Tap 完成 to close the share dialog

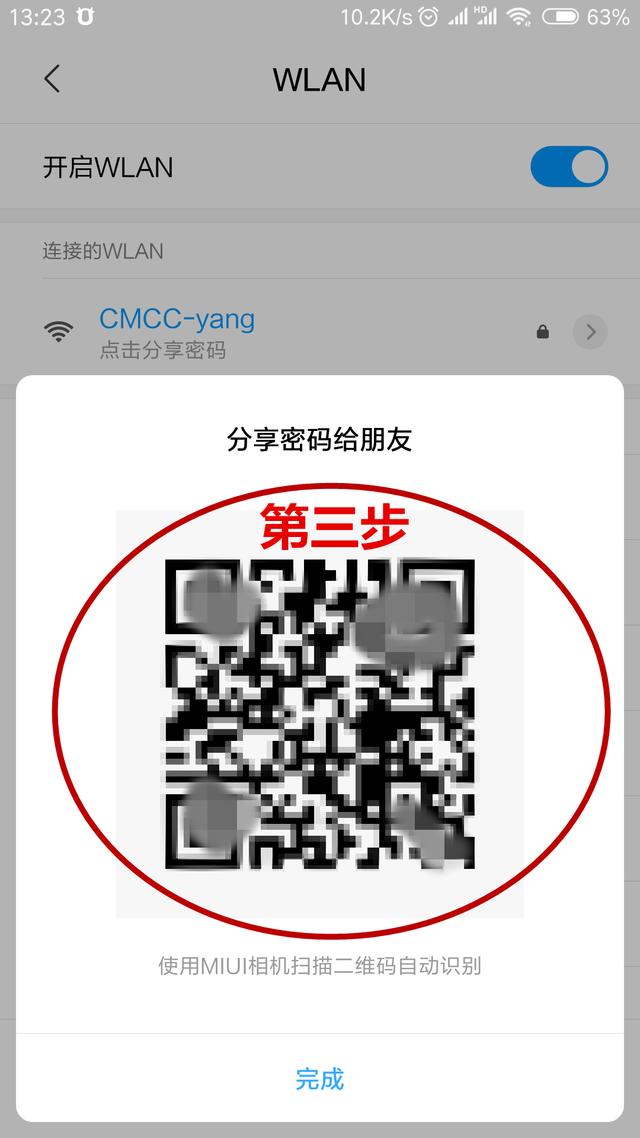pyautogui.click(x=320, y=1079)
